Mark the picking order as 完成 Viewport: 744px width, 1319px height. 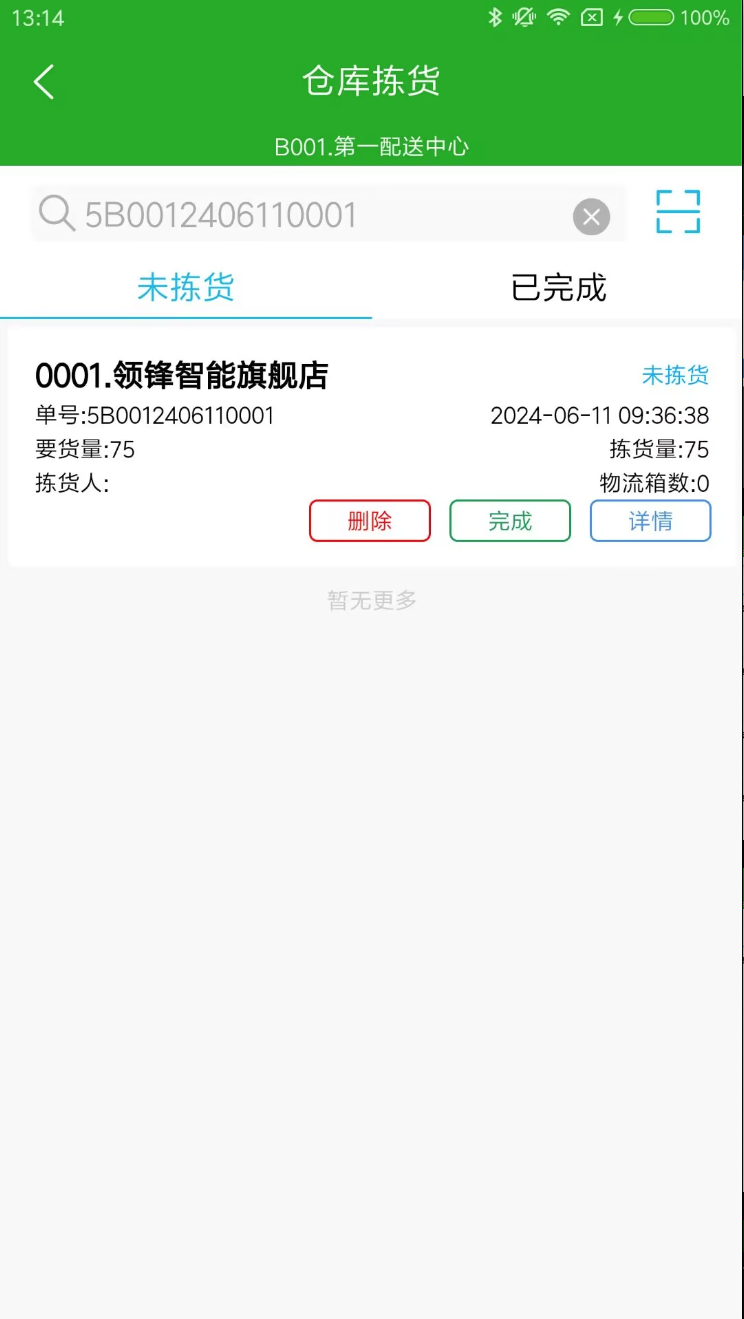click(x=510, y=521)
